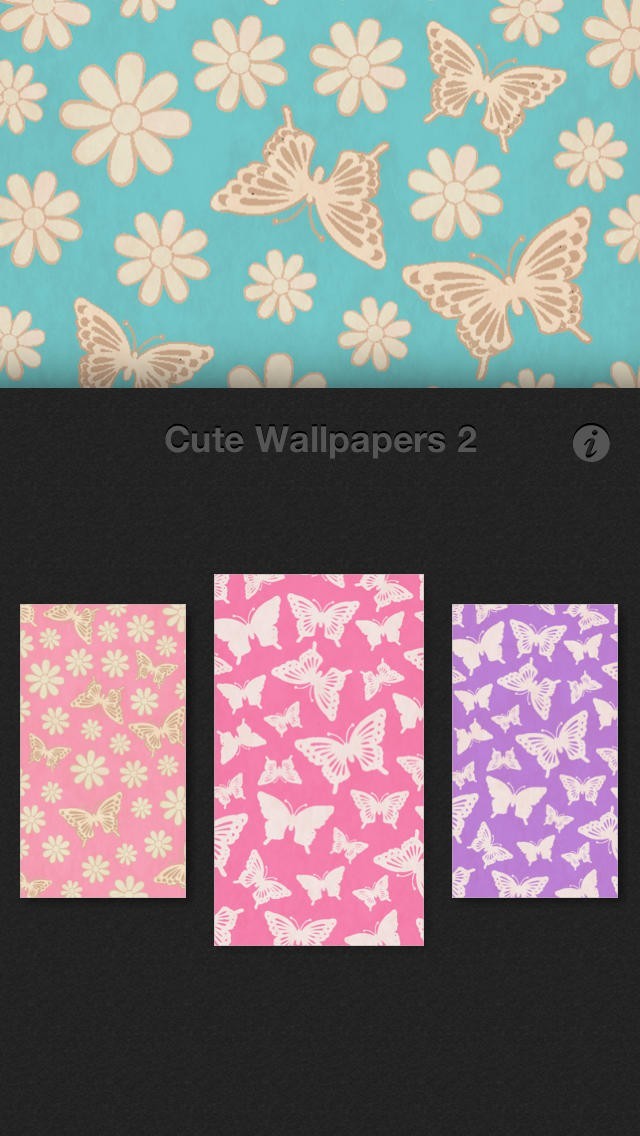This screenshot has width=640, height=1136.
Task: Choose the purple butterfly wallpaper
Action: pos(535,751)
